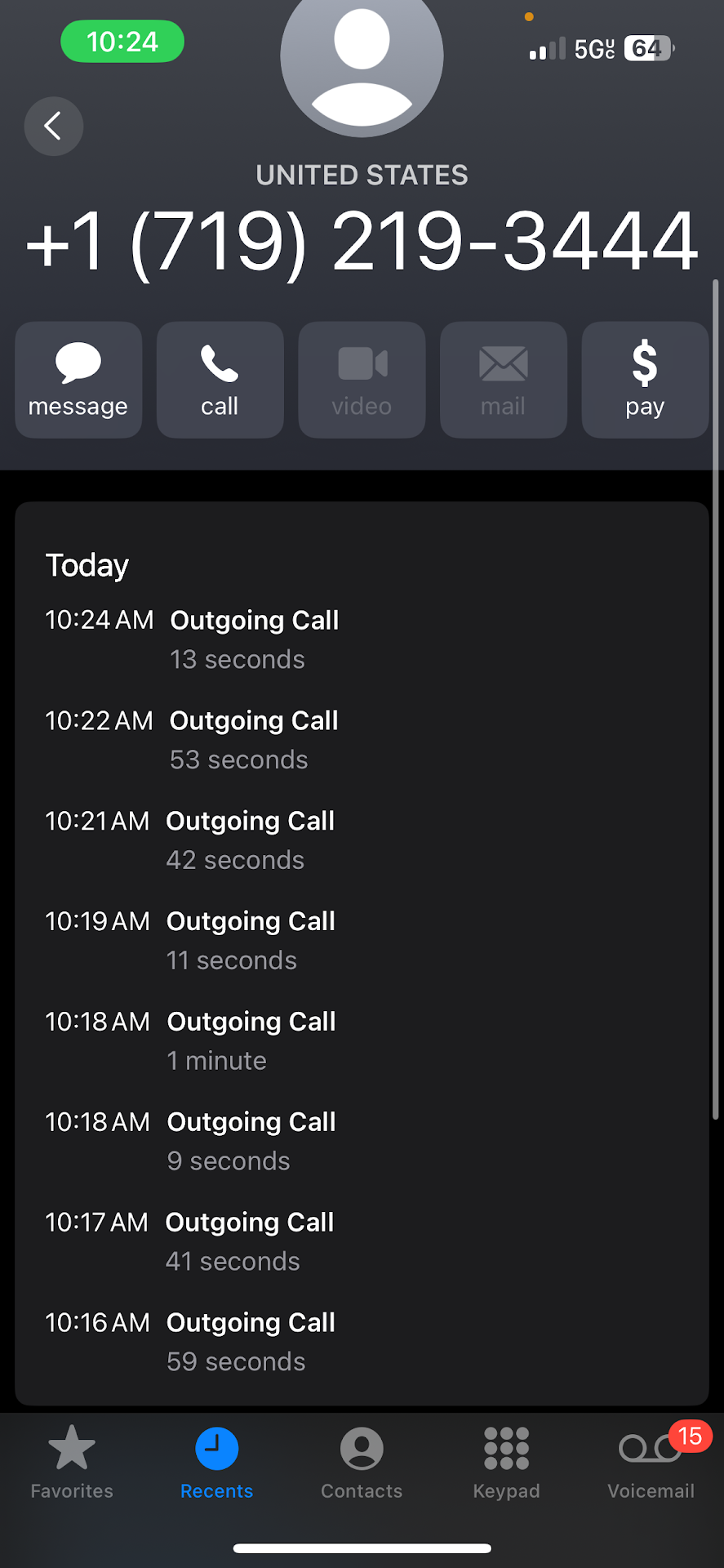Open the Contacts tab
This screenshot has width=724, height=1568.
coord(362,1463)
